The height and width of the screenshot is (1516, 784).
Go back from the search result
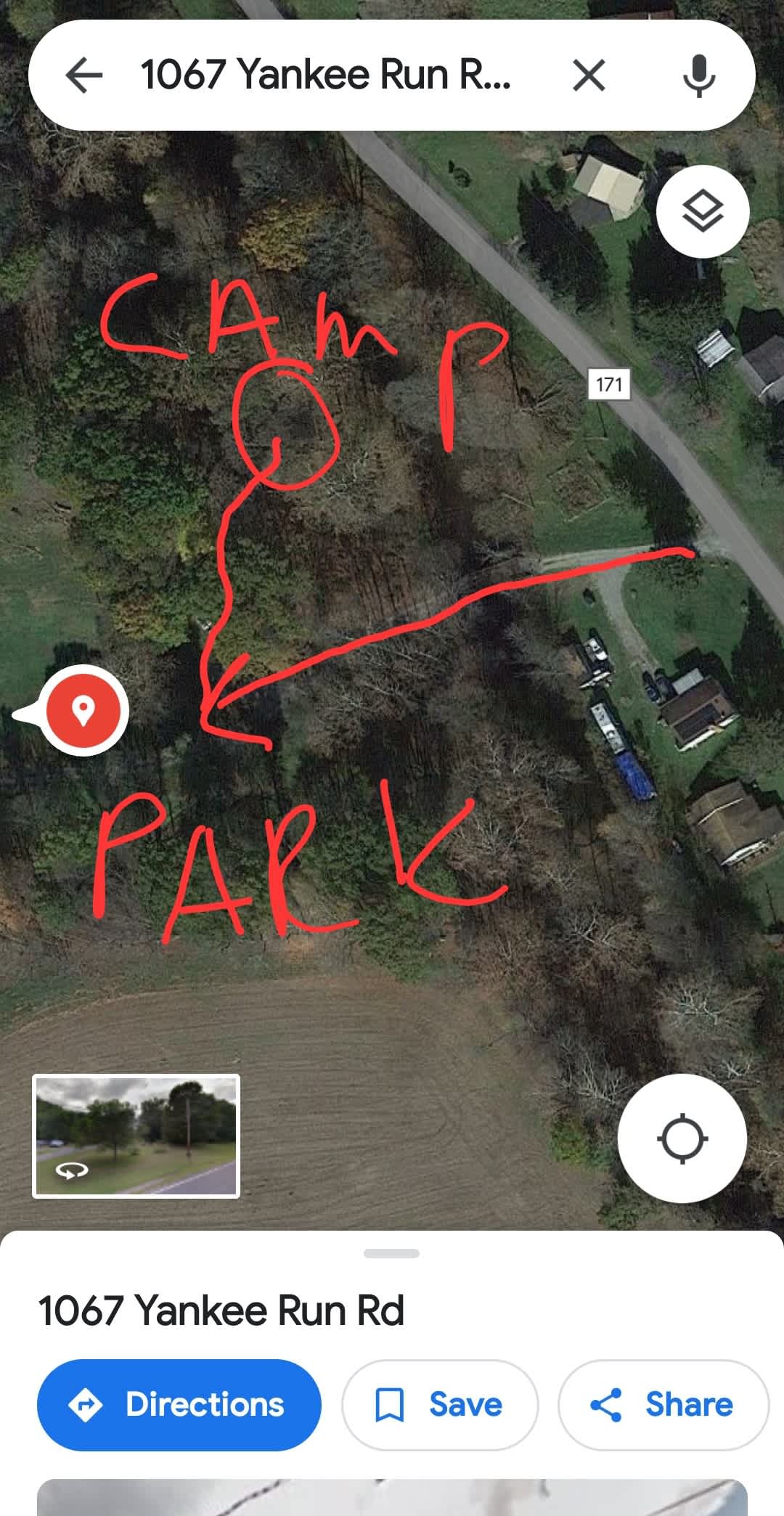(x=83, y=76)
